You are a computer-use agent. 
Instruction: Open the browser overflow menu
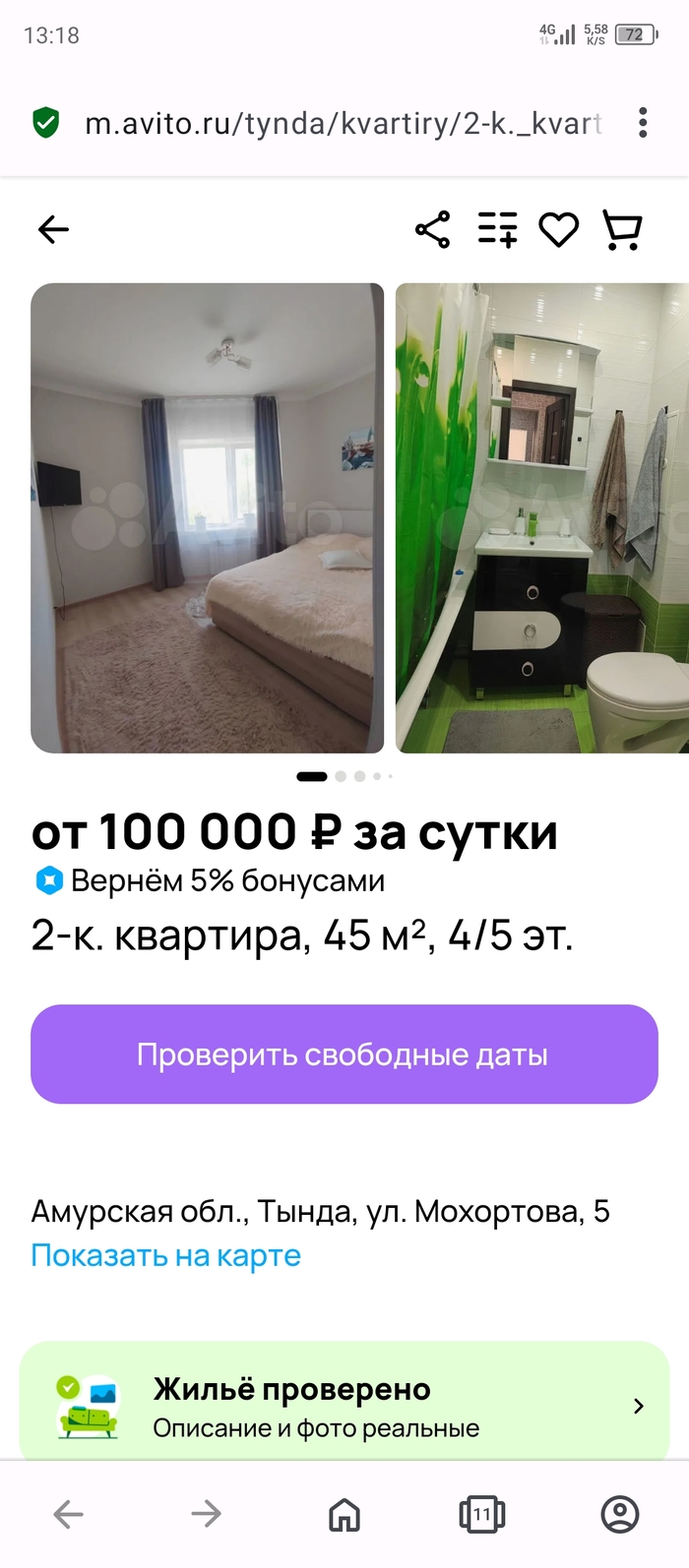(x=643, y=123)
